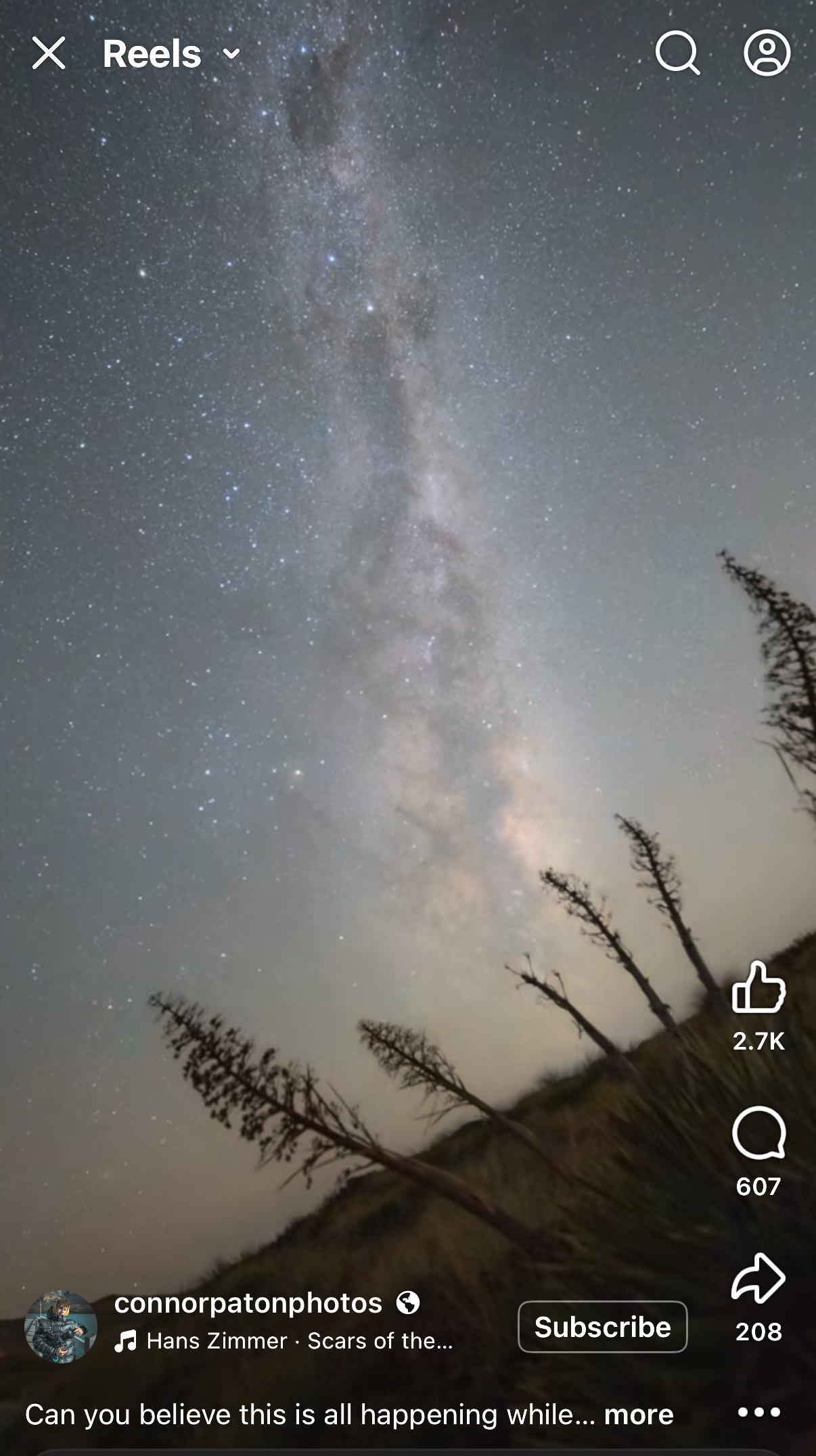This screenshot has width=816, height=1456.
Task: Open search from the top bar
Action: [677, 53]
